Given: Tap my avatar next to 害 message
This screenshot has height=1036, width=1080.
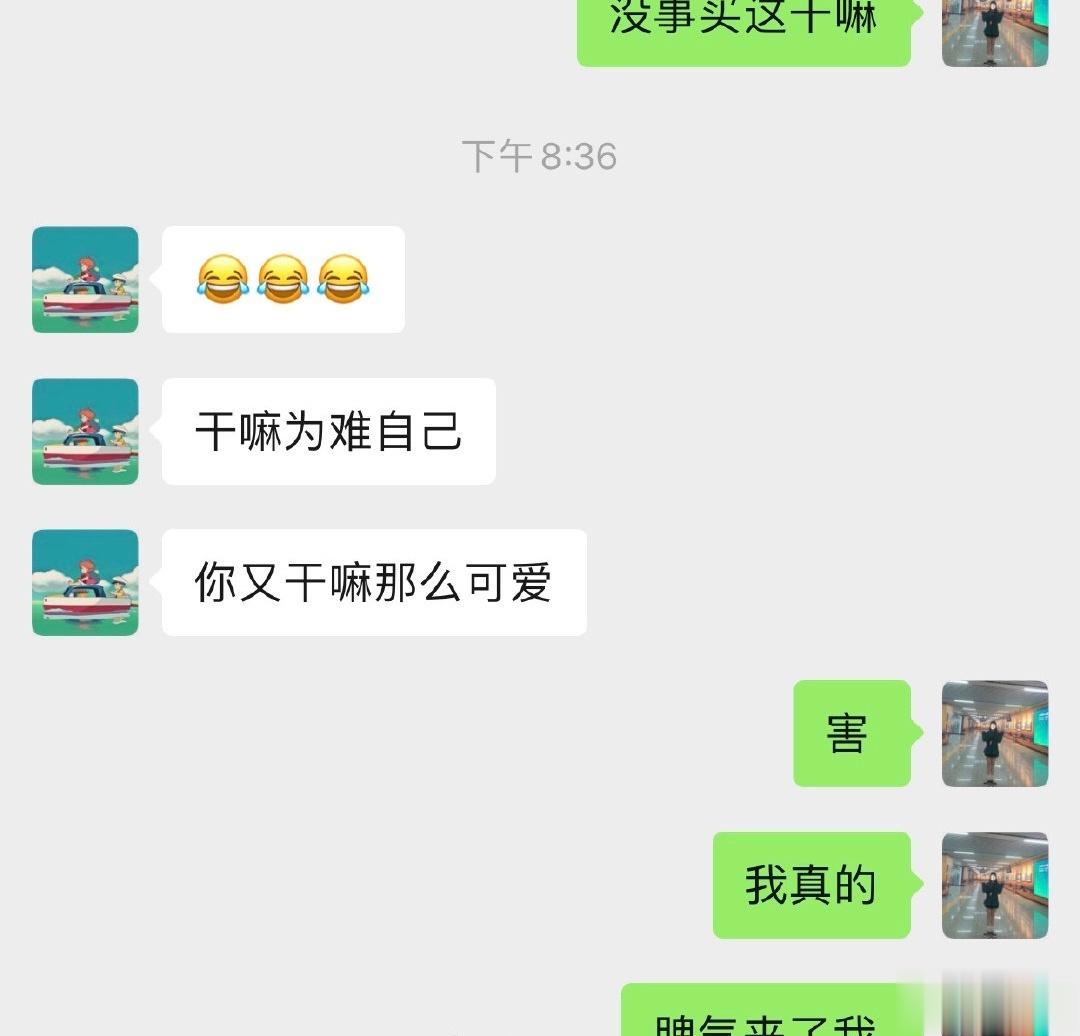Looking at the screenshot, I should pos(994,734).
